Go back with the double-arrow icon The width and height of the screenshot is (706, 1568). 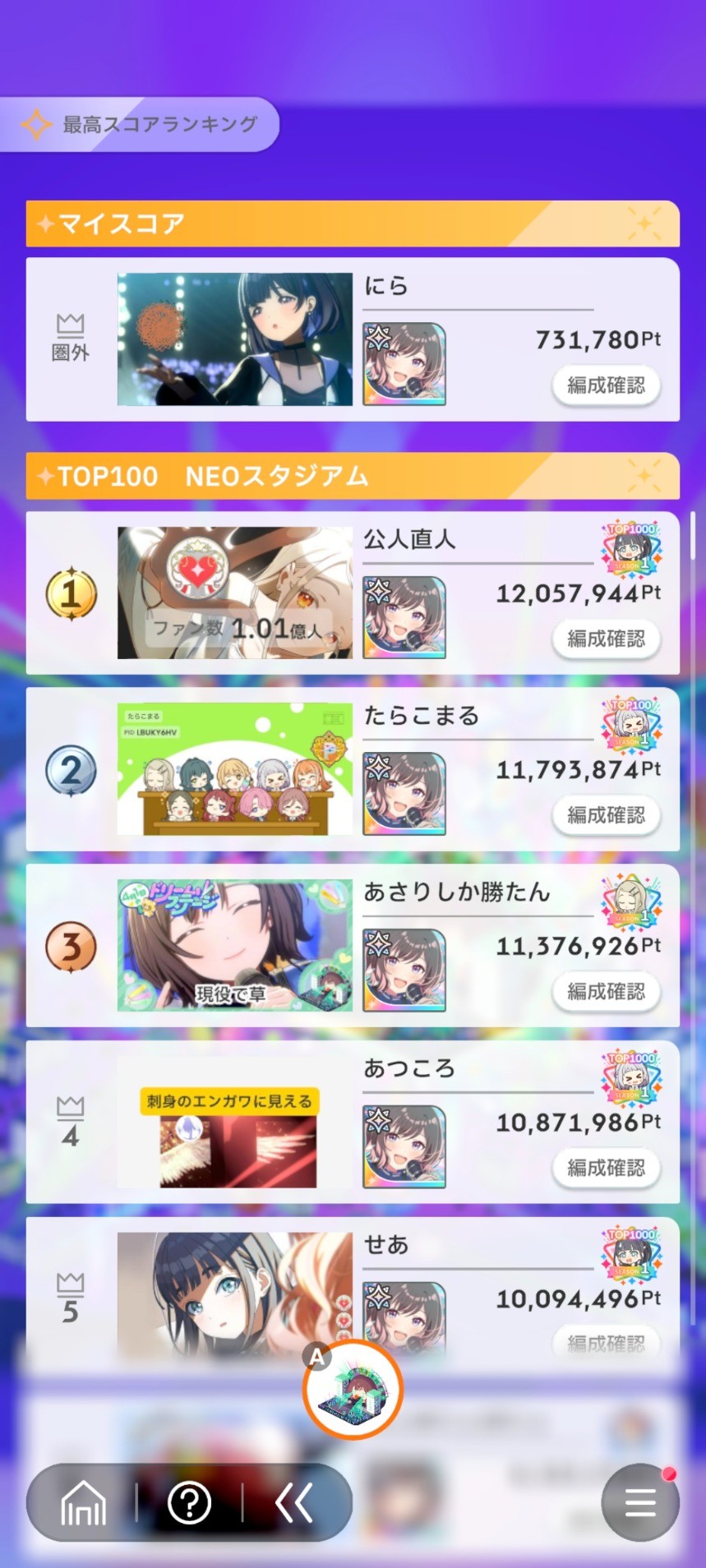[294, 1503]
